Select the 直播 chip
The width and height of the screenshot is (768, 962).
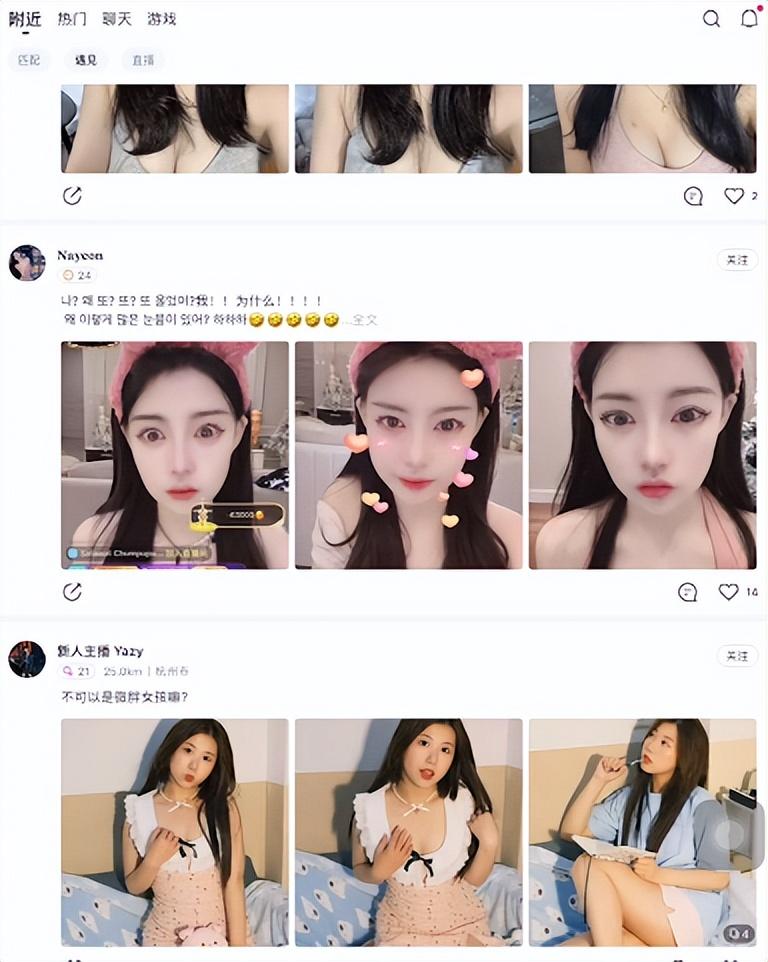click(143, 60)
